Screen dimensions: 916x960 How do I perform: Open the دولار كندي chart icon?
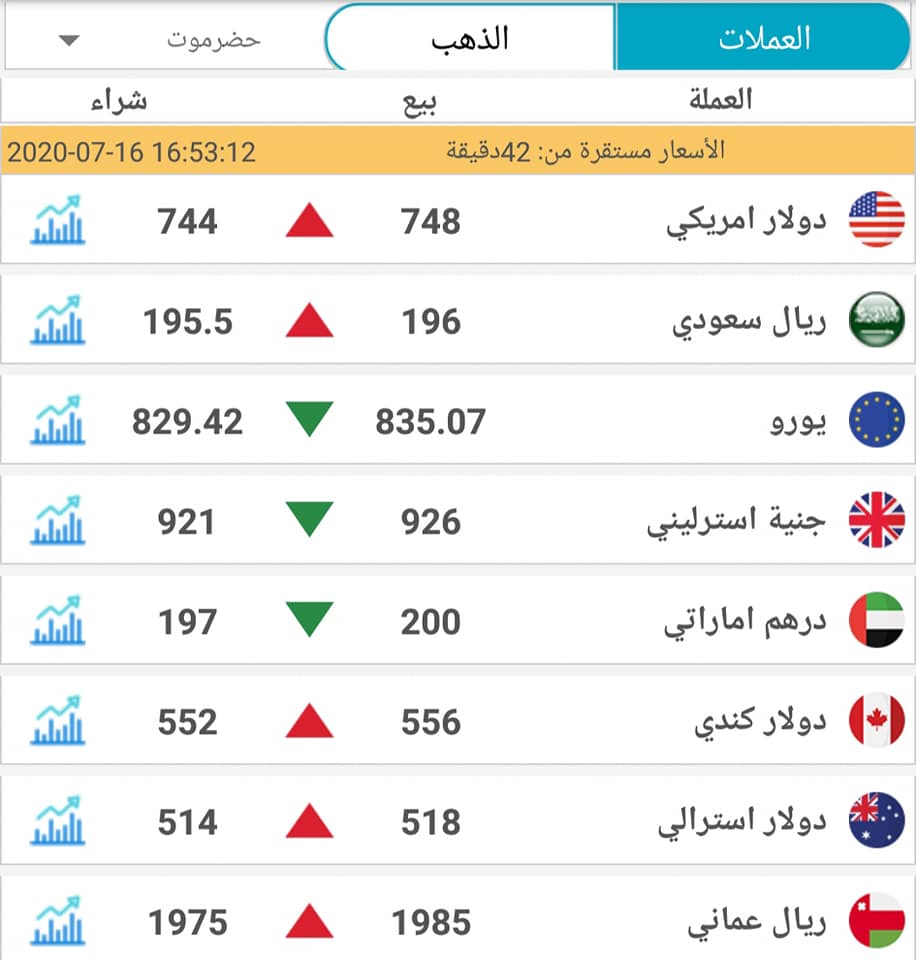pos(58,721)
